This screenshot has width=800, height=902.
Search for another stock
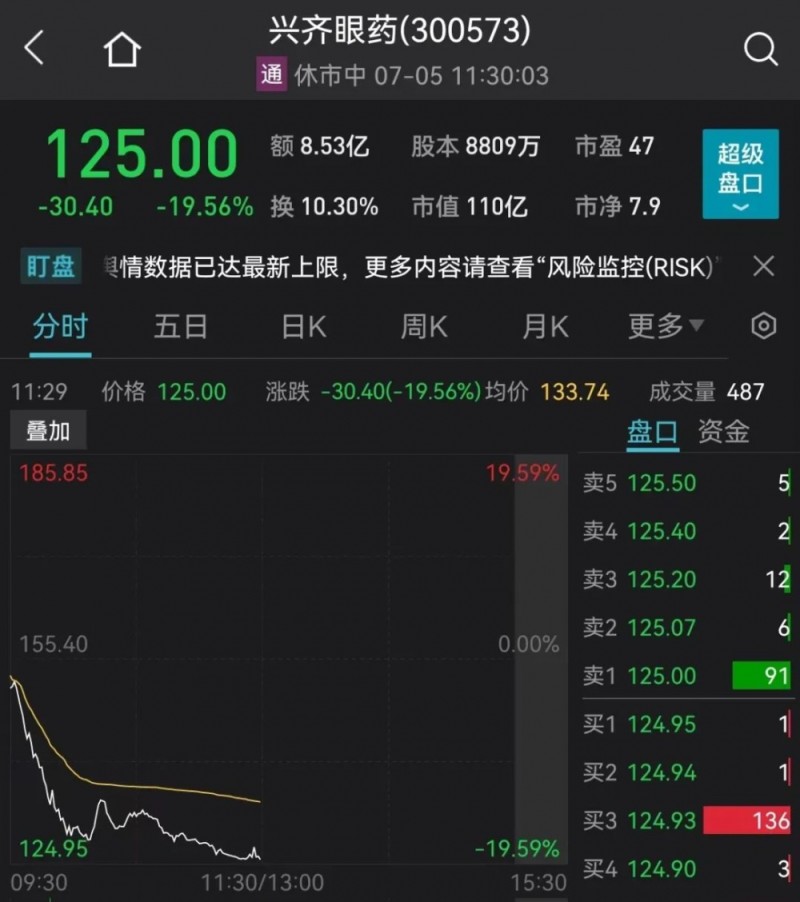click(760, 49)
